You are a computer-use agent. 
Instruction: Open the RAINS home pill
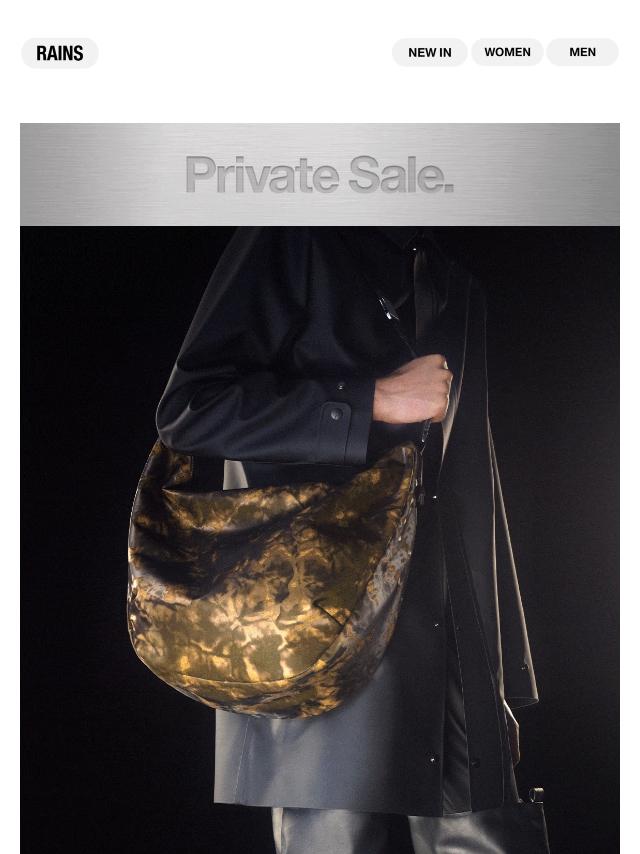click(x=59, y=53)
